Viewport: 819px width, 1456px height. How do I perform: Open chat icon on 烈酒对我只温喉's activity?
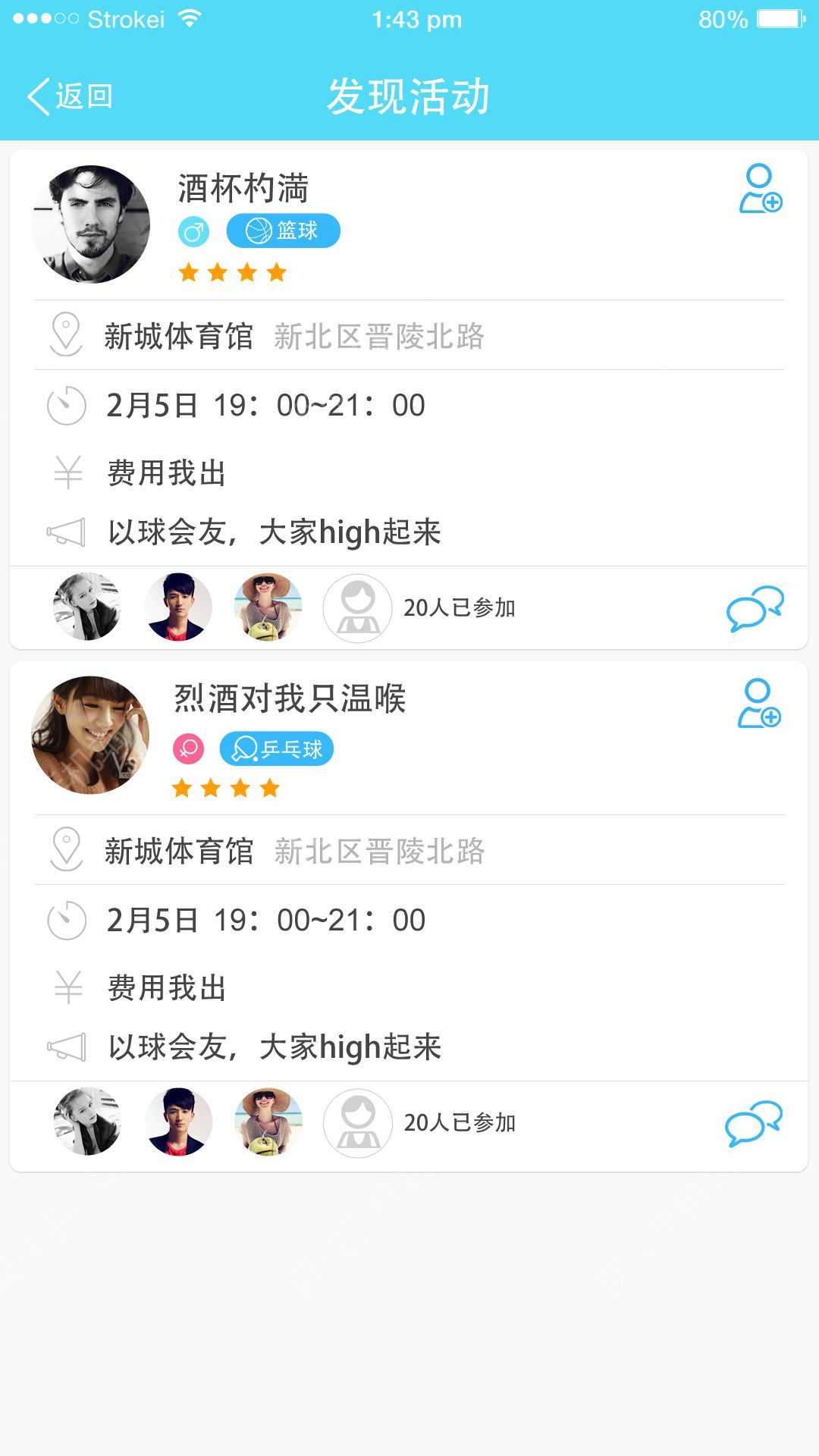754,1123
